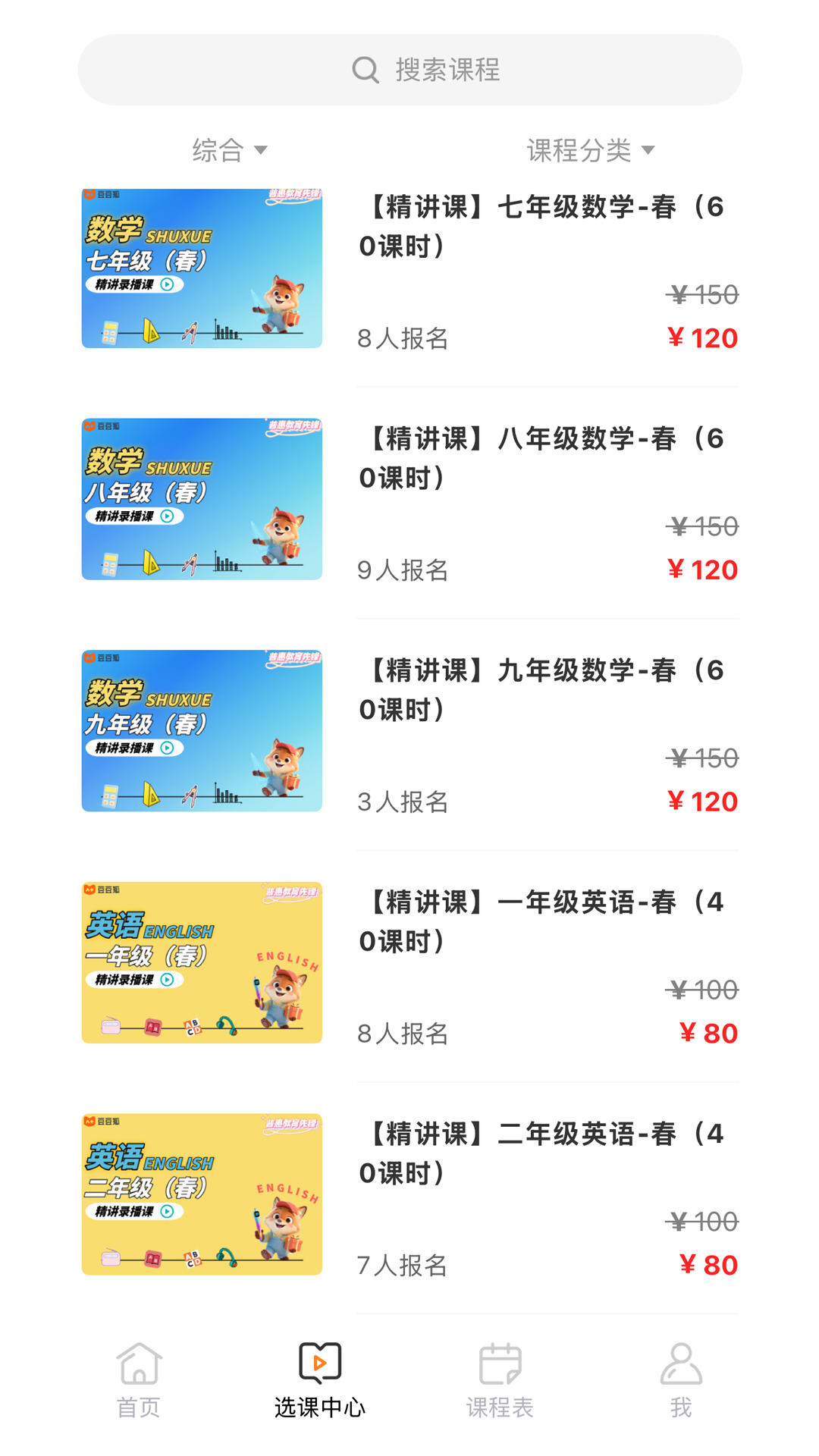
Task: Open 【精讲课】二年级英语-春（40课时）course
Action: pyautogui.click(x=544, y=1153)
